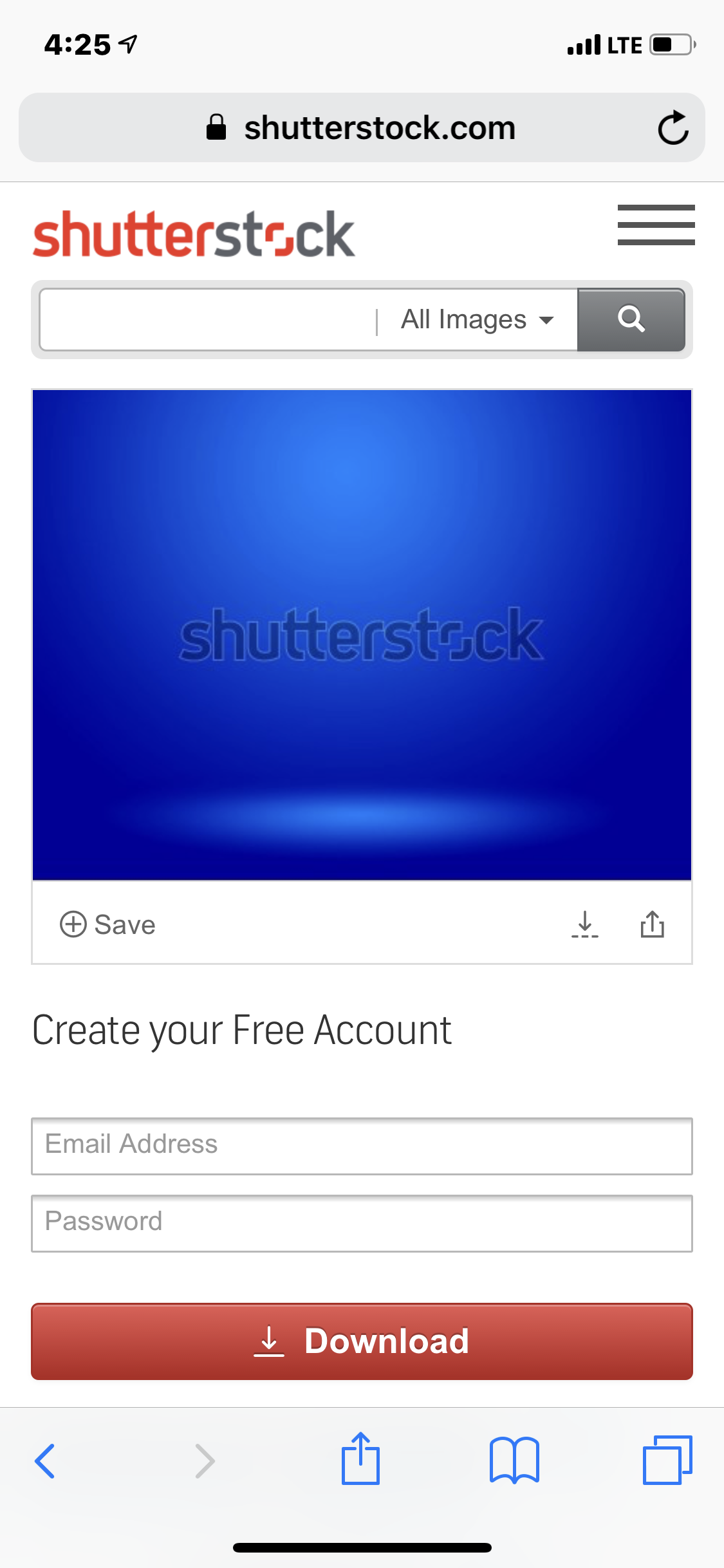The height and width of the screenshot is (1568, 724).
Task: Tap the image search text field
Action: 207,320
